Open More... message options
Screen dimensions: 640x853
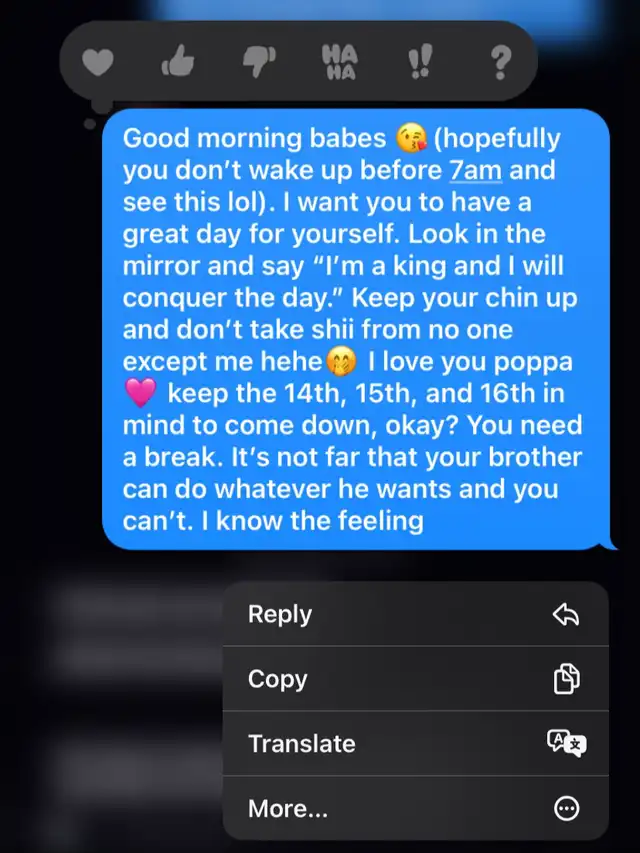pyautogui.click(x=414, y=808)
